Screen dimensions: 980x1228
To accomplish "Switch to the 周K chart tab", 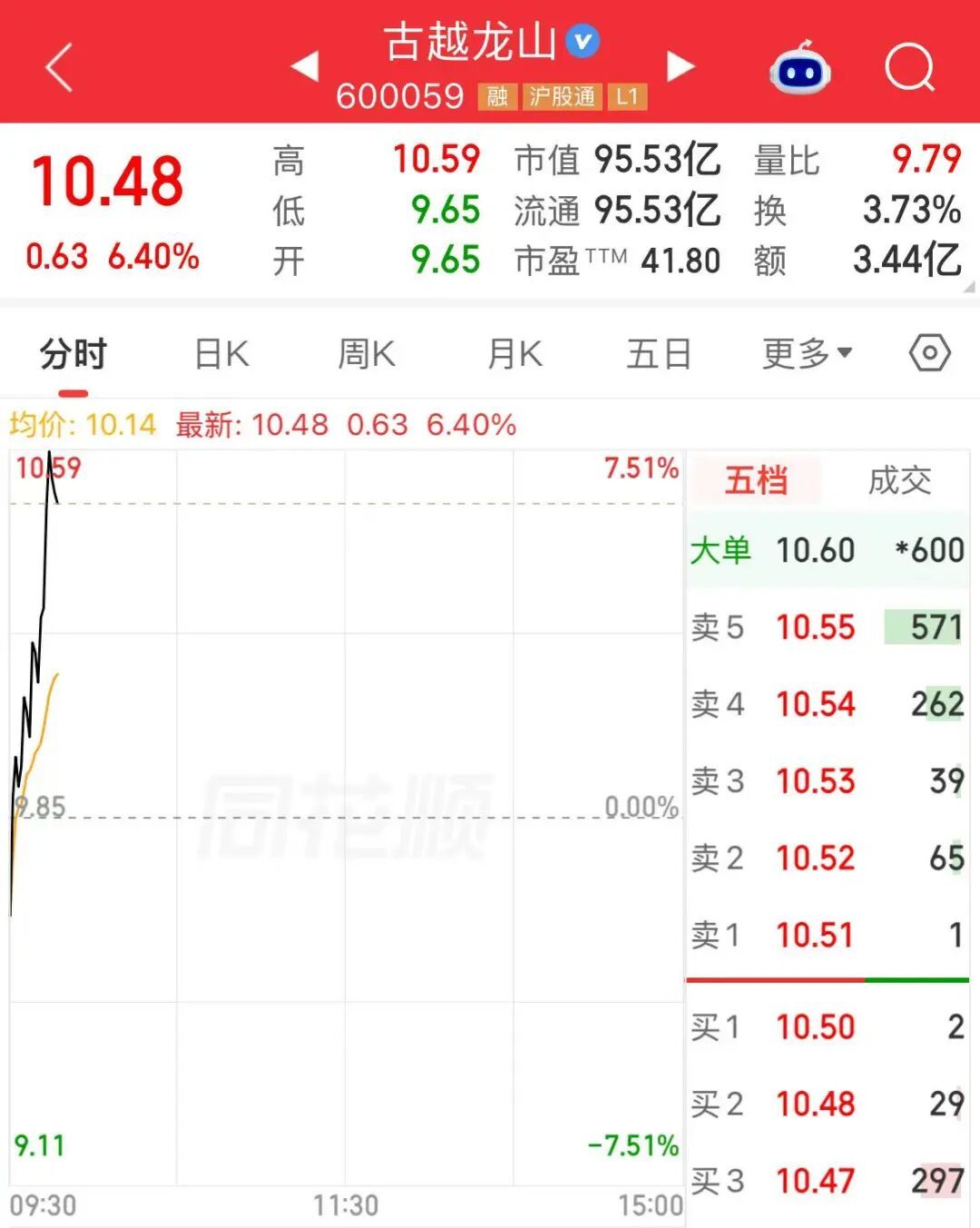I will click(367, 354).
